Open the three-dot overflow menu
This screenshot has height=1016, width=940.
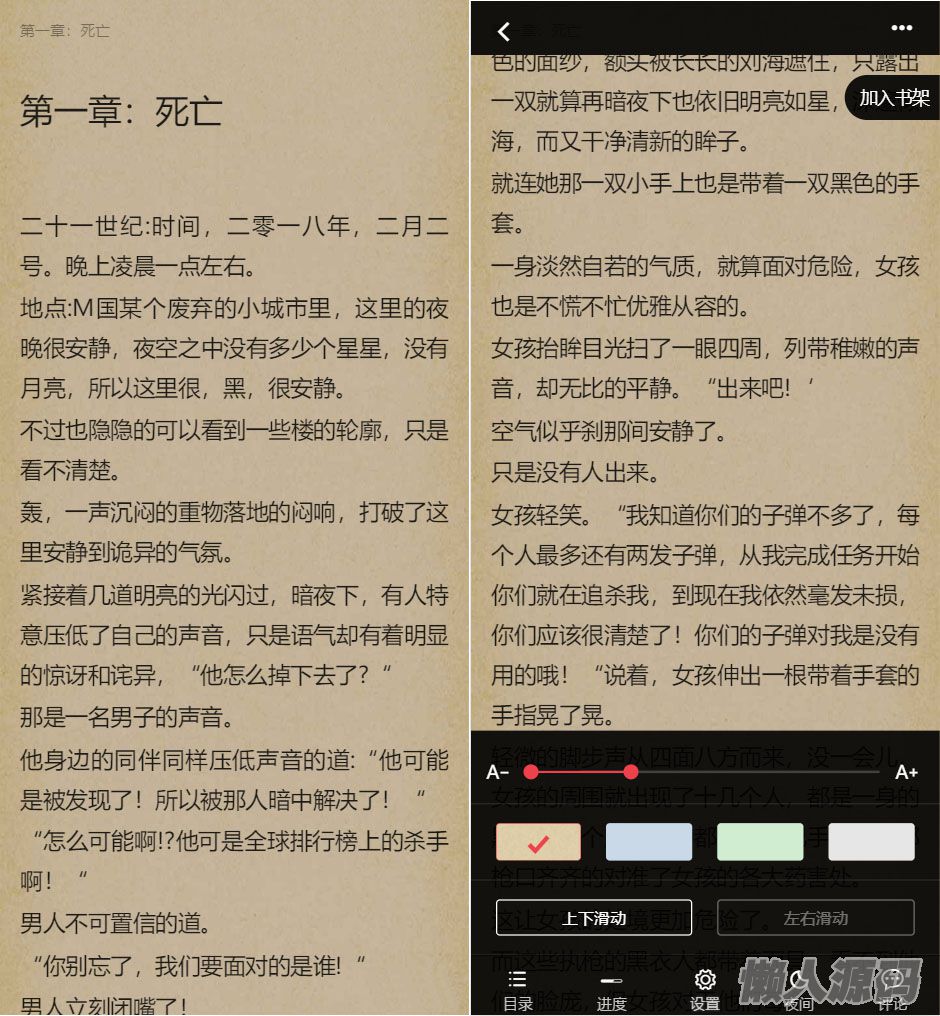coord(902,29)
